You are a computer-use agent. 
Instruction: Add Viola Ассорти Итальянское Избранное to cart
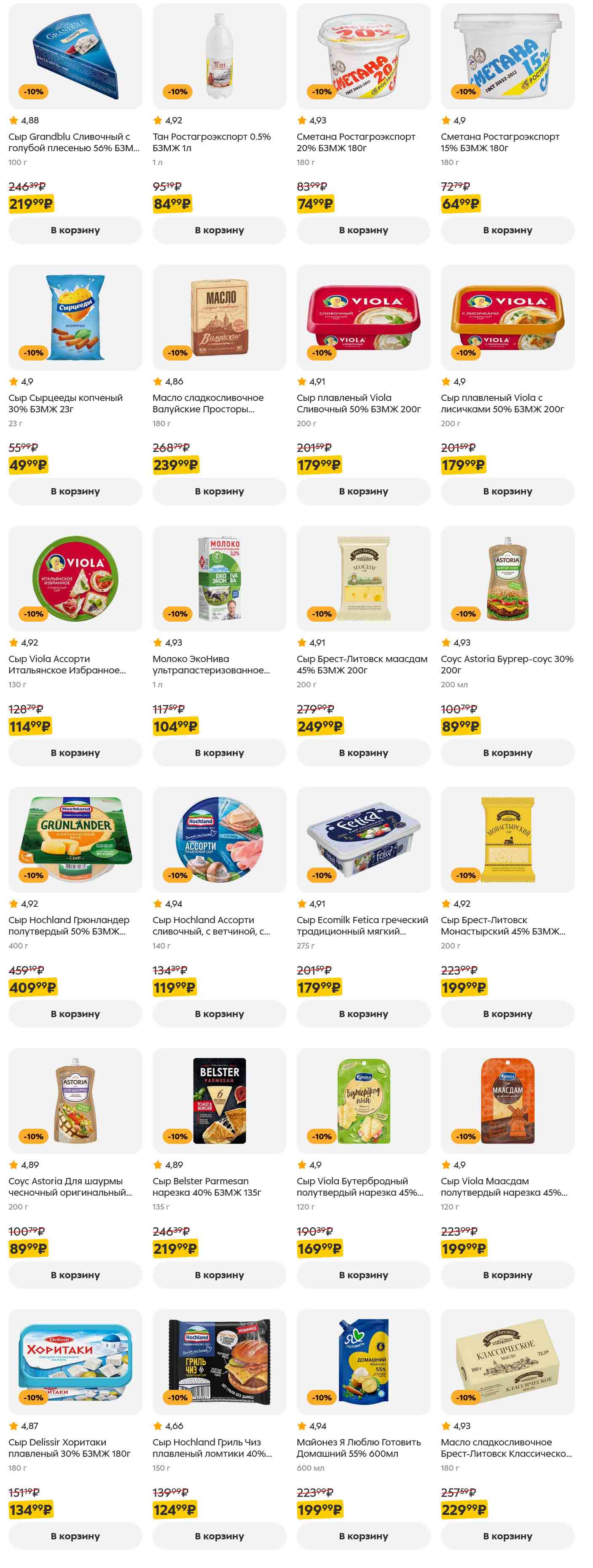[75, 752]
